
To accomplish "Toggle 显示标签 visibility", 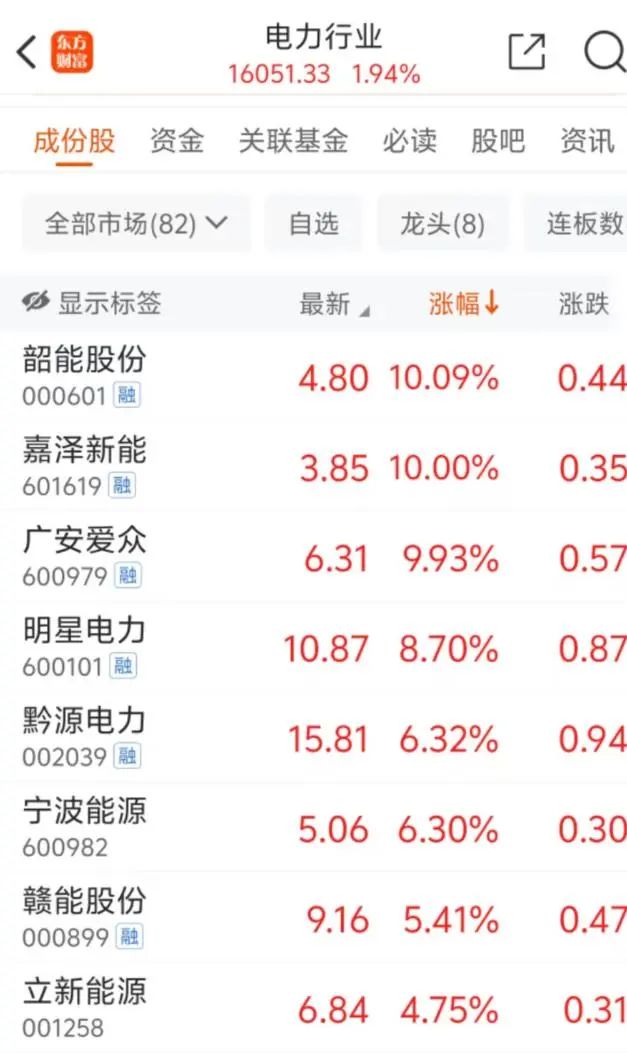I will [x=92, y=303].
